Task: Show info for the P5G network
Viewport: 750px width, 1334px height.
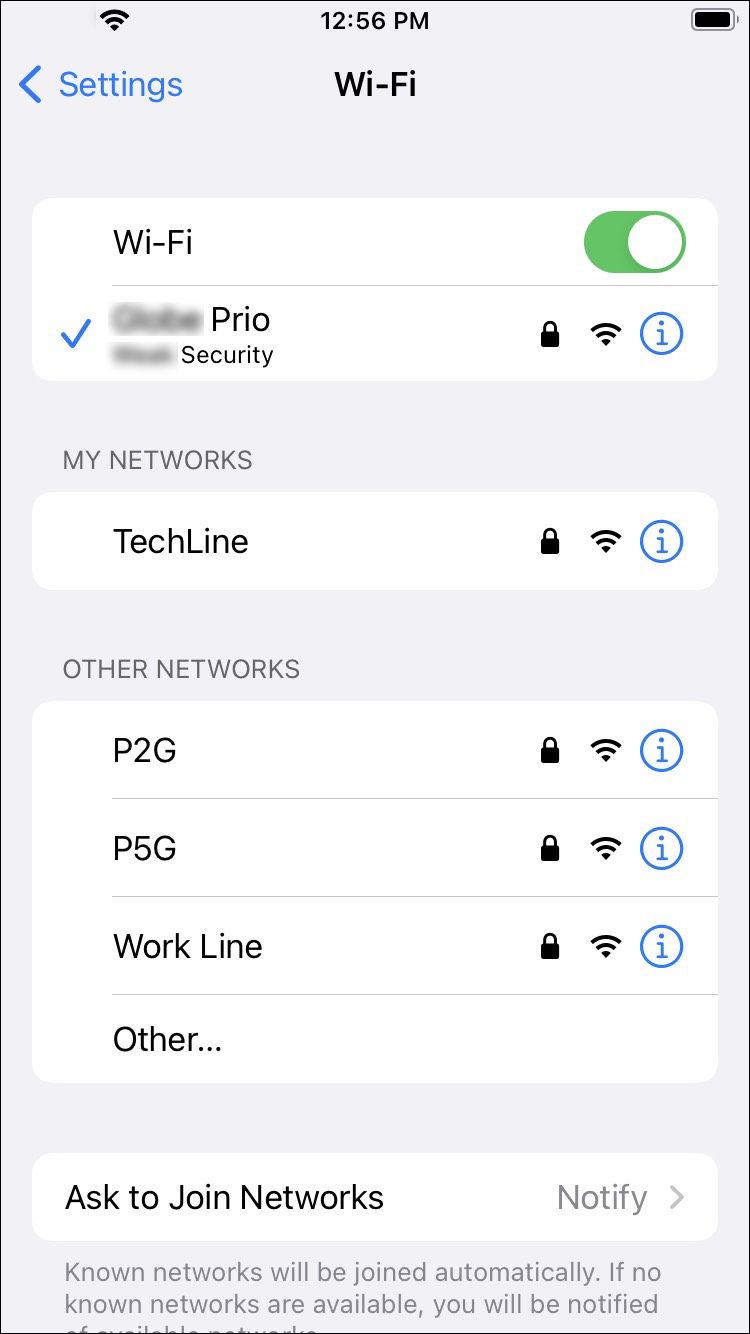Action: pos(661,848)
